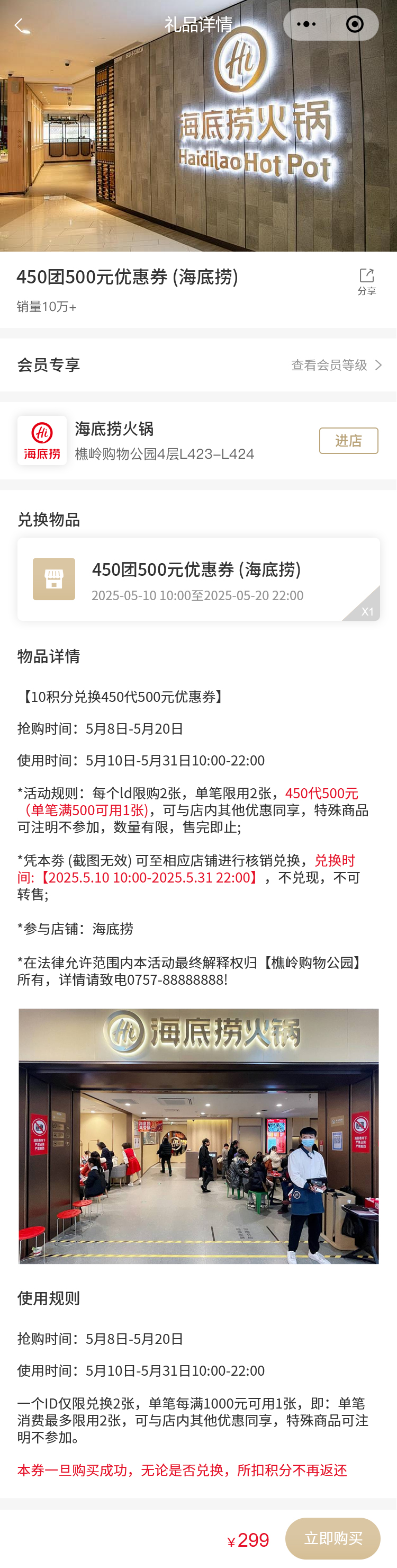Open the 450团500元优惠券 redemption item card

tap(198, 579)
